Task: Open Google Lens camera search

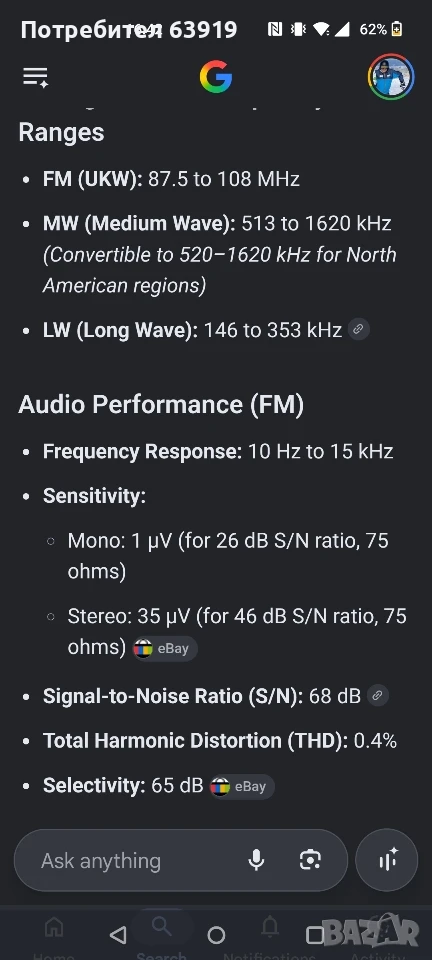Action: pos(311,860)
